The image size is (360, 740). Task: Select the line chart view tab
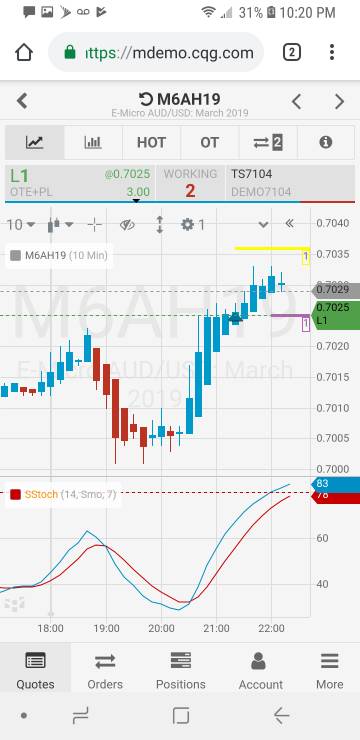pyautogui.click(x=34, y=142)
